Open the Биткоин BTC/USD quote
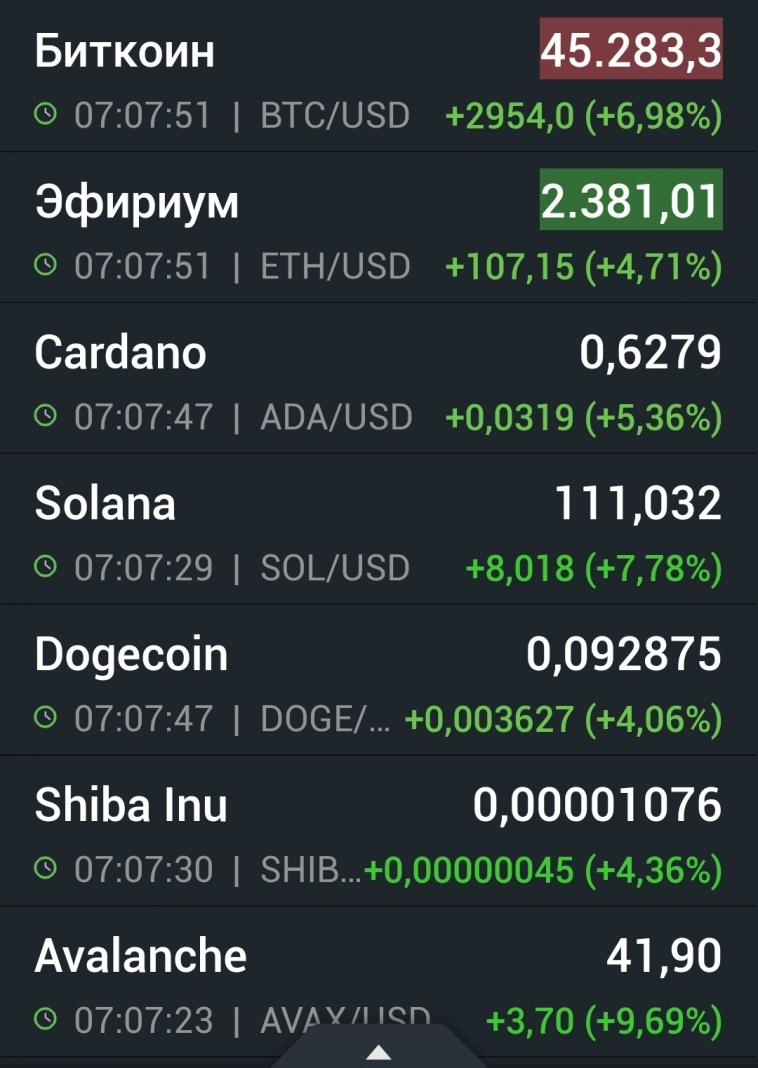 coord(378,78)
